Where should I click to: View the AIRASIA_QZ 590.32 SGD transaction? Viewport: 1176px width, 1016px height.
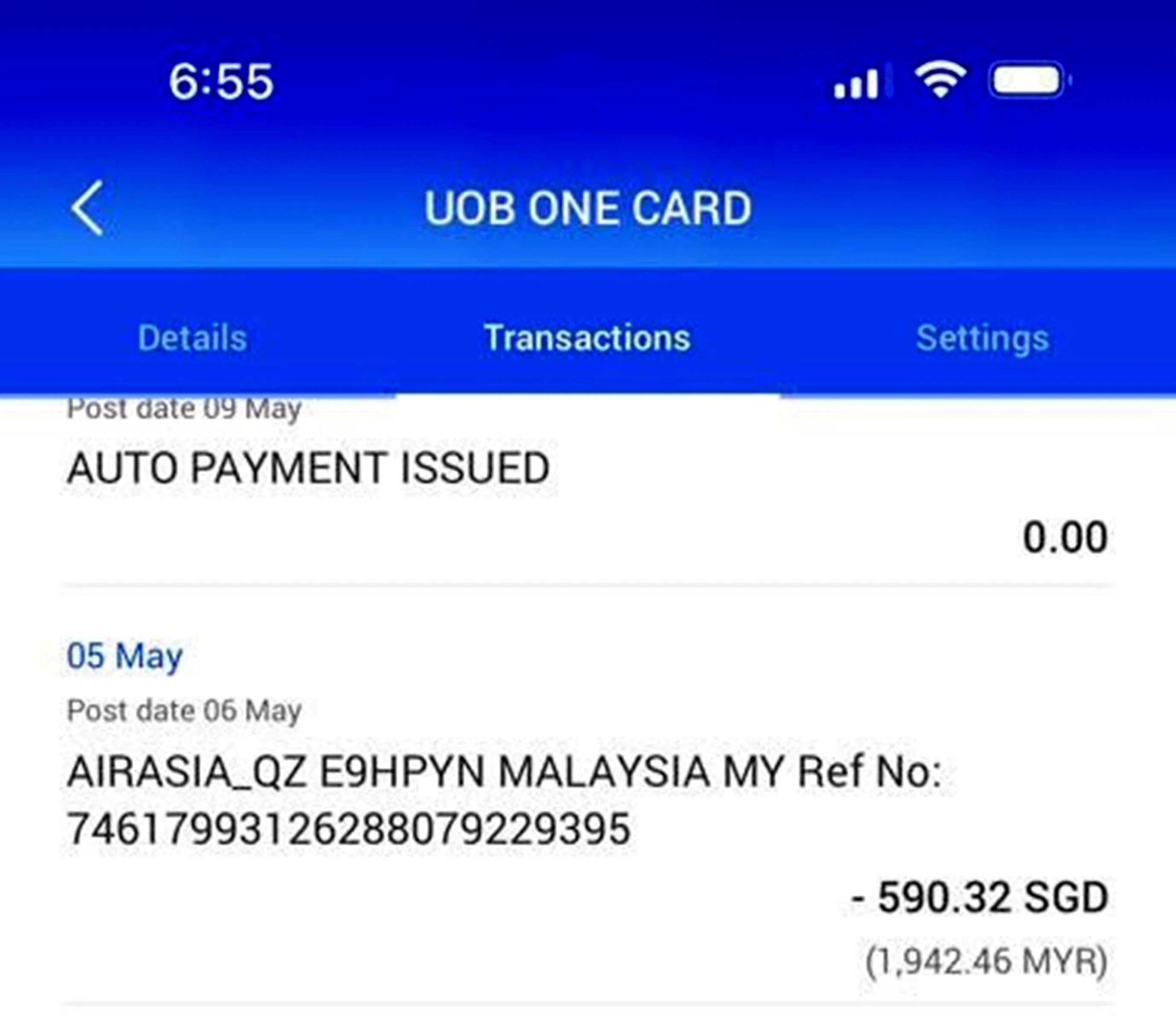[x=504, y=800]
